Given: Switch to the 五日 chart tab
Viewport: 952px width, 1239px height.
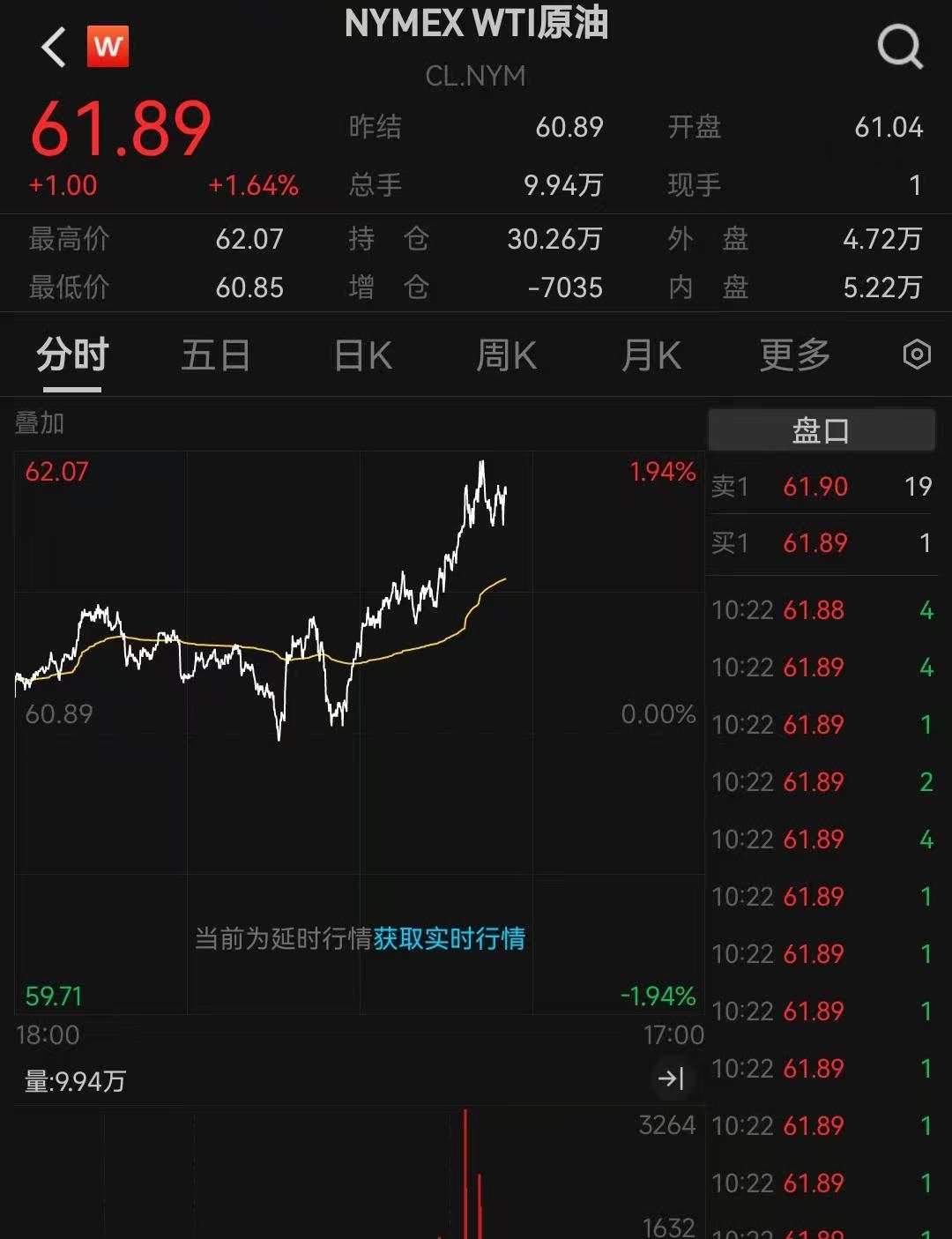Looking at the screenshot, I should [215, 355].
